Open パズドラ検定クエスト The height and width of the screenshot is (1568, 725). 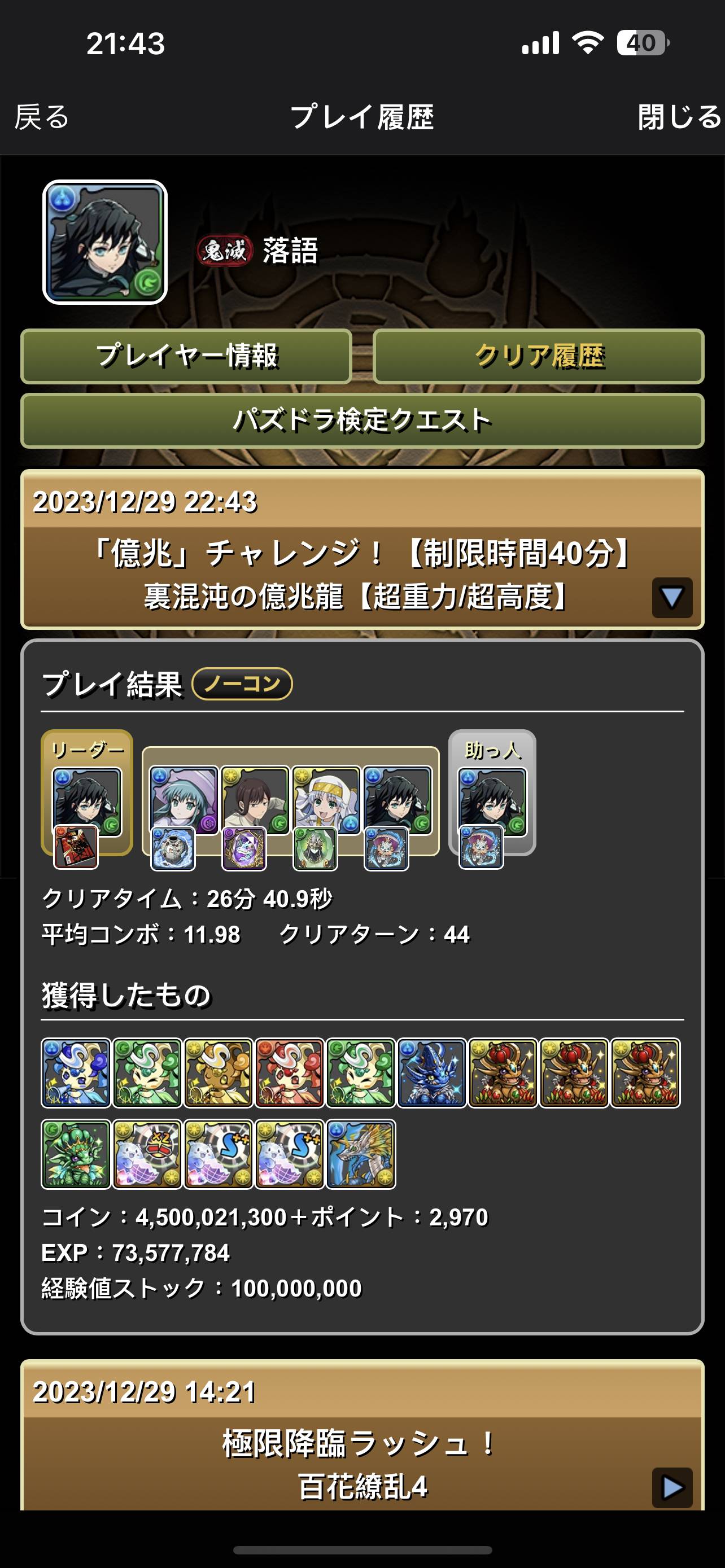pyautogui.click(x=362, y=421)
